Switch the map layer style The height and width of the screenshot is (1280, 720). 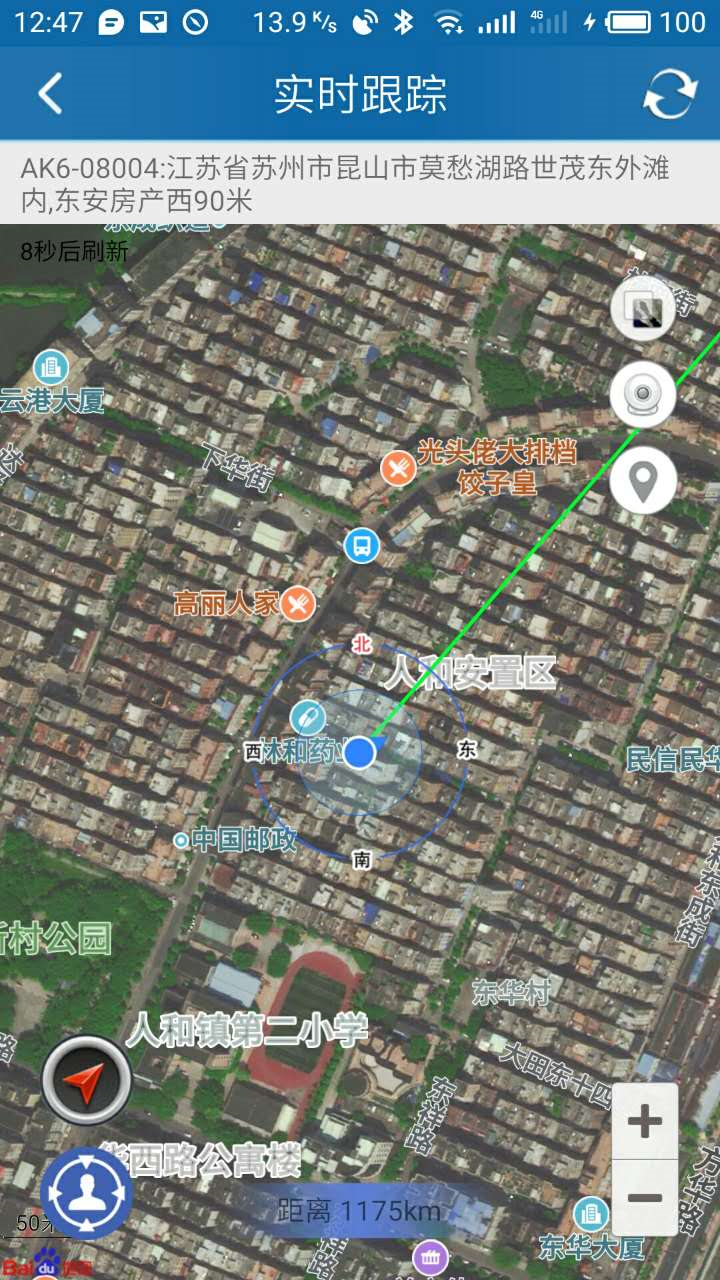[x=643, y=310]
